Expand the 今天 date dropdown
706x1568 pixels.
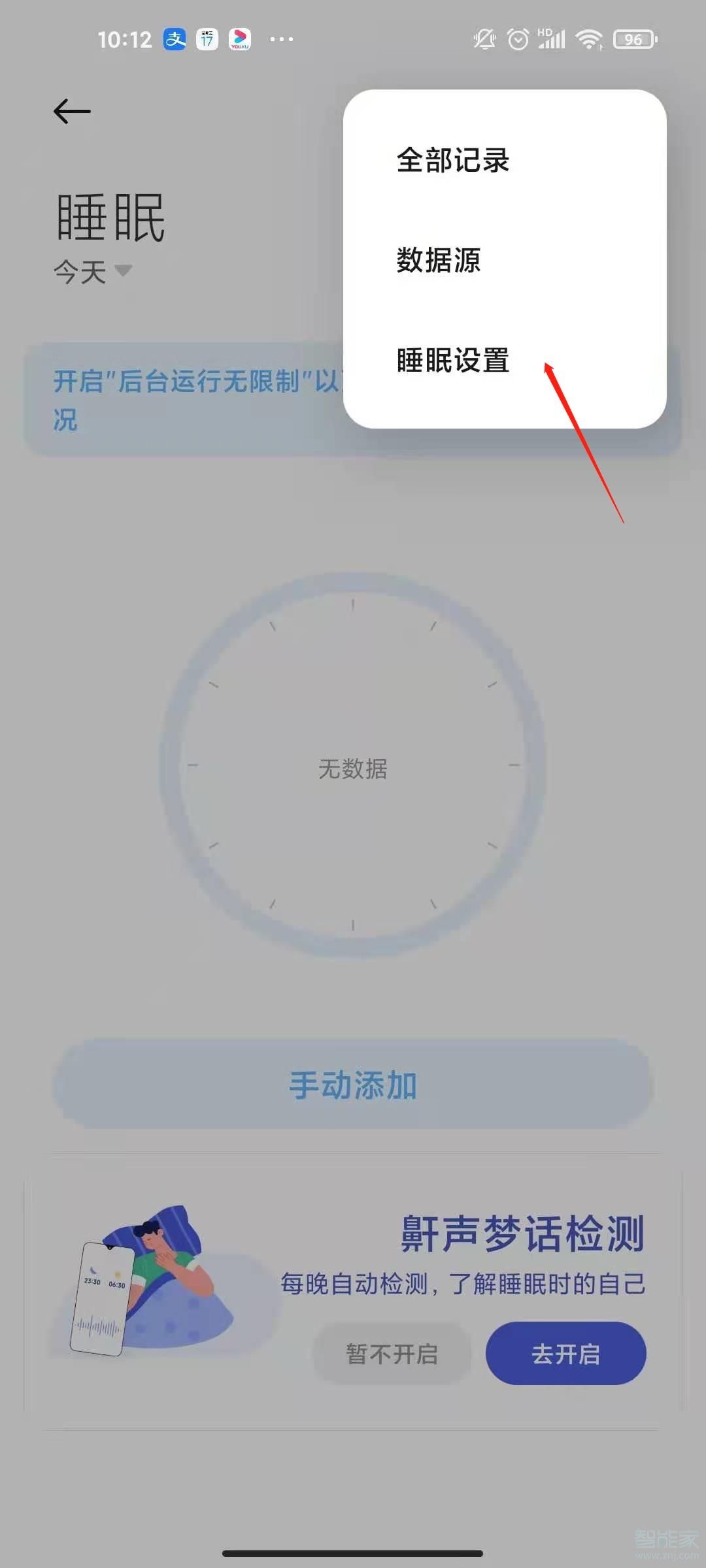pos(93,271)
